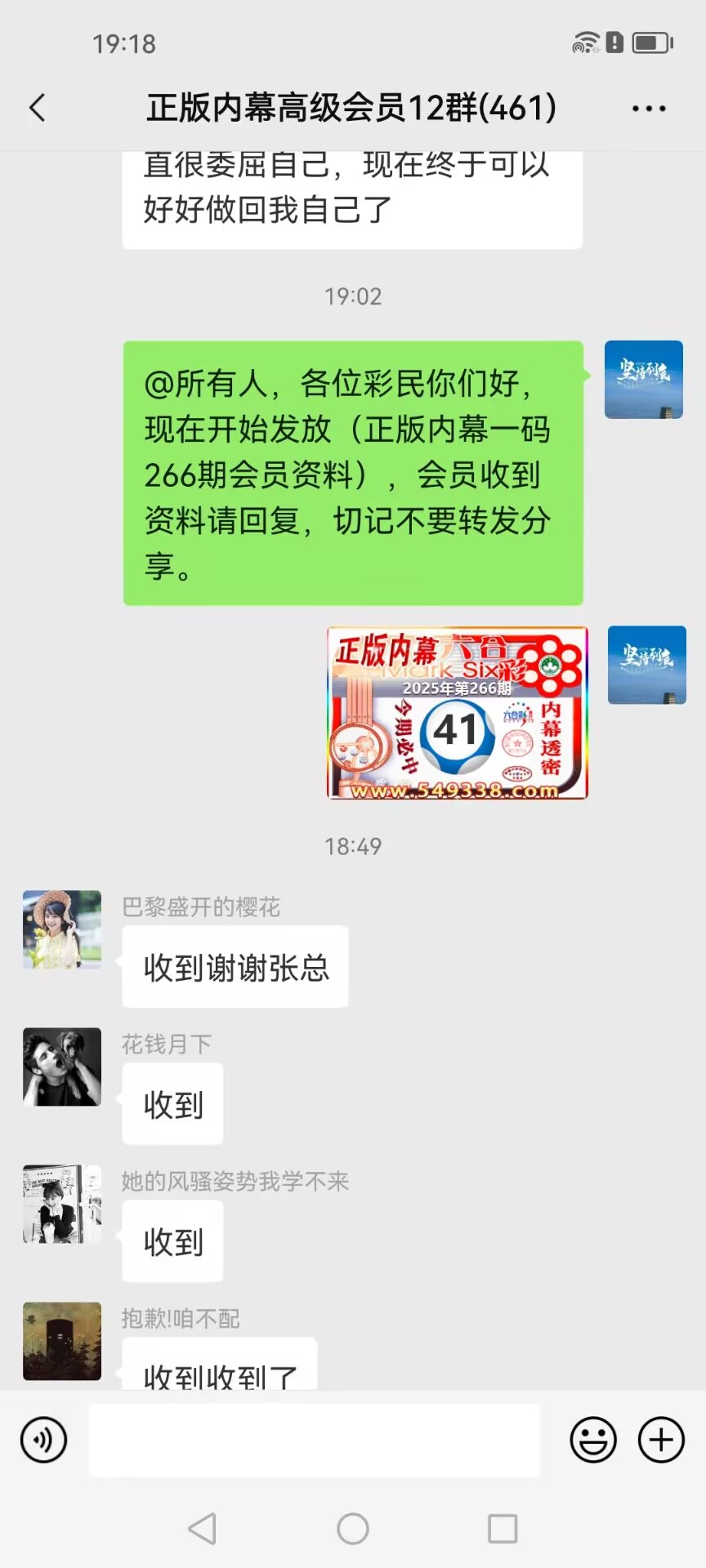Open the group chat overflow menu
The image size is (706, 1568).
[x=649, y=109]
